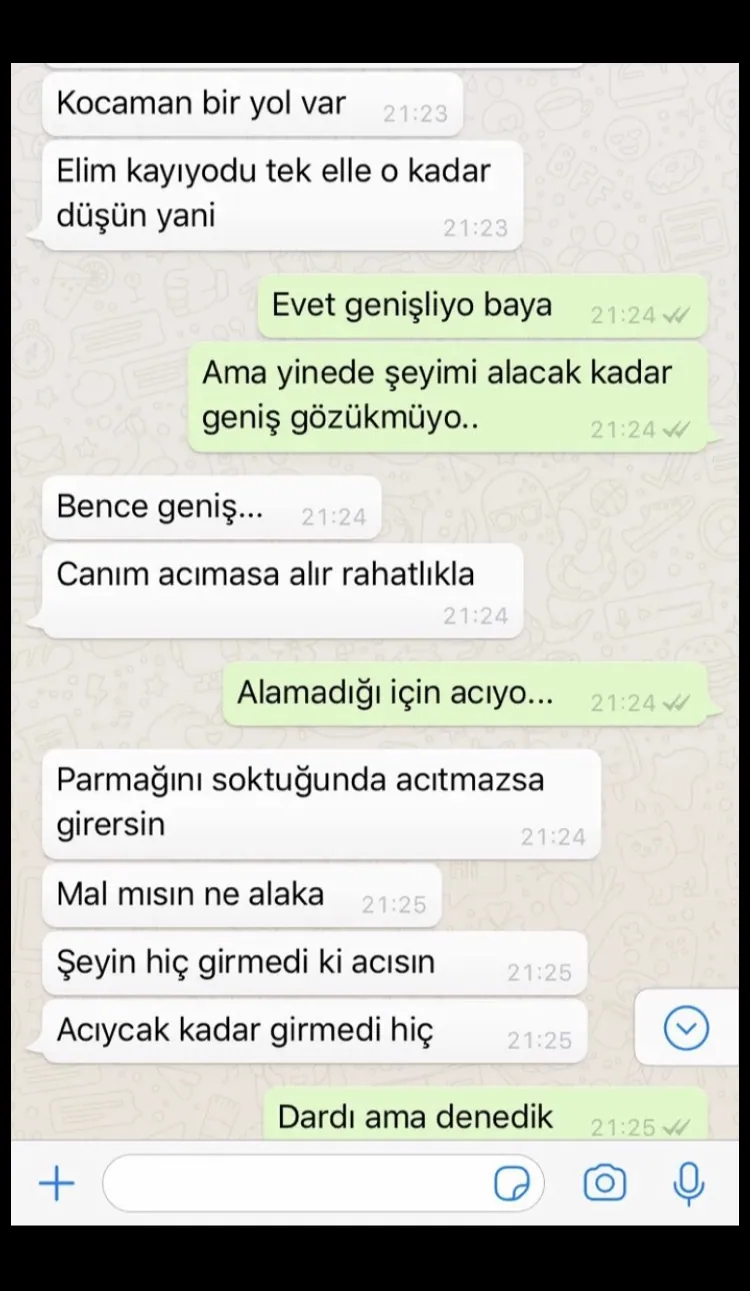Tap the microphone voice message icon
This screenshot has height=1291, width=750.
coord(688,1184)
